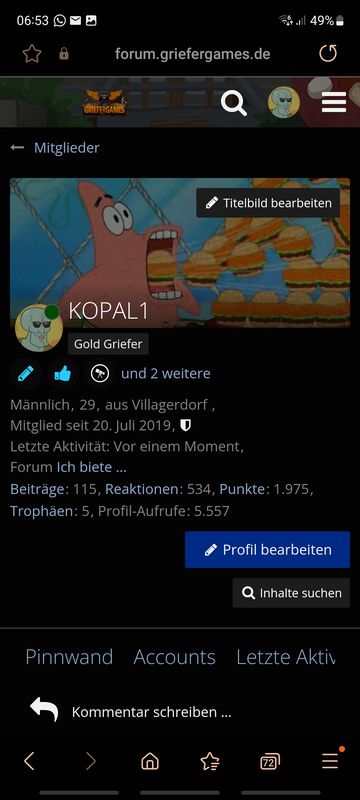Open the browser tabs overview showing 72
Image resolution: width=360 pixels, height=800 pixels.
point(269,762)
